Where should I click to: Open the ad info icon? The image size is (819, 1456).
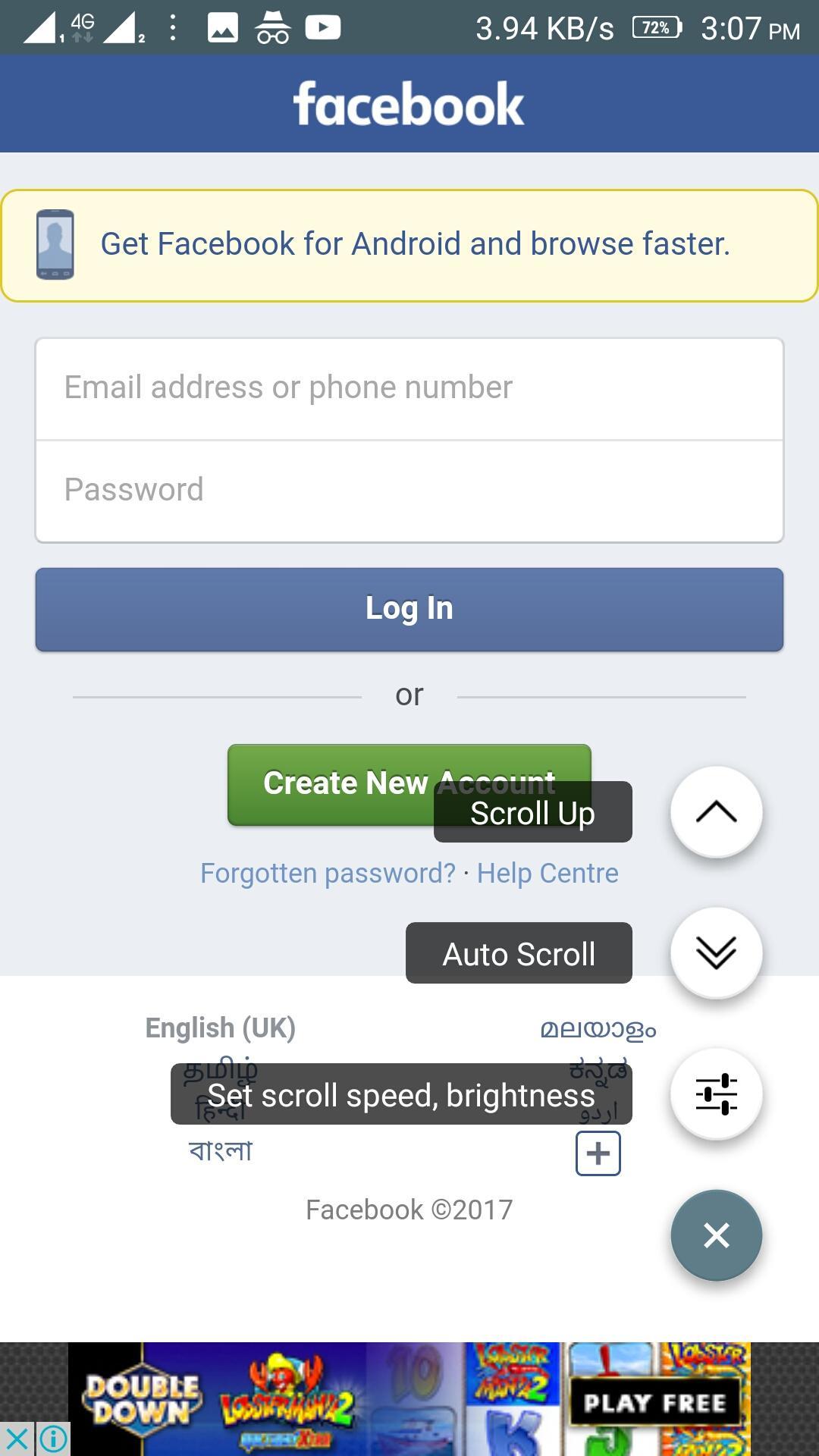[54, 1439]
